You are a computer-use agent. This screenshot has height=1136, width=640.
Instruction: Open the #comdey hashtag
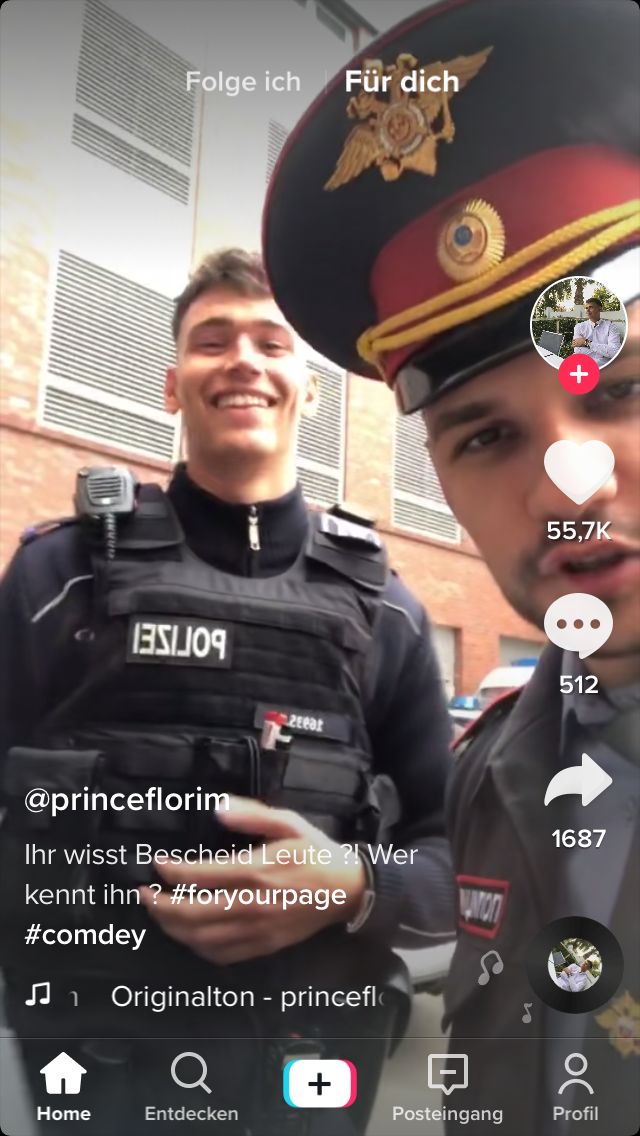(x=85, y=935)
